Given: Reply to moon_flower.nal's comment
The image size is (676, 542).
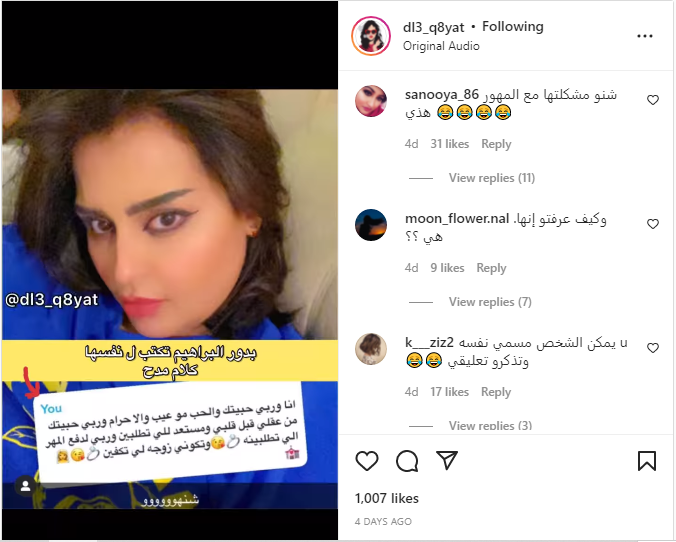Looking at the screenshot, I should pyautogui.click(x=491, y=268).
